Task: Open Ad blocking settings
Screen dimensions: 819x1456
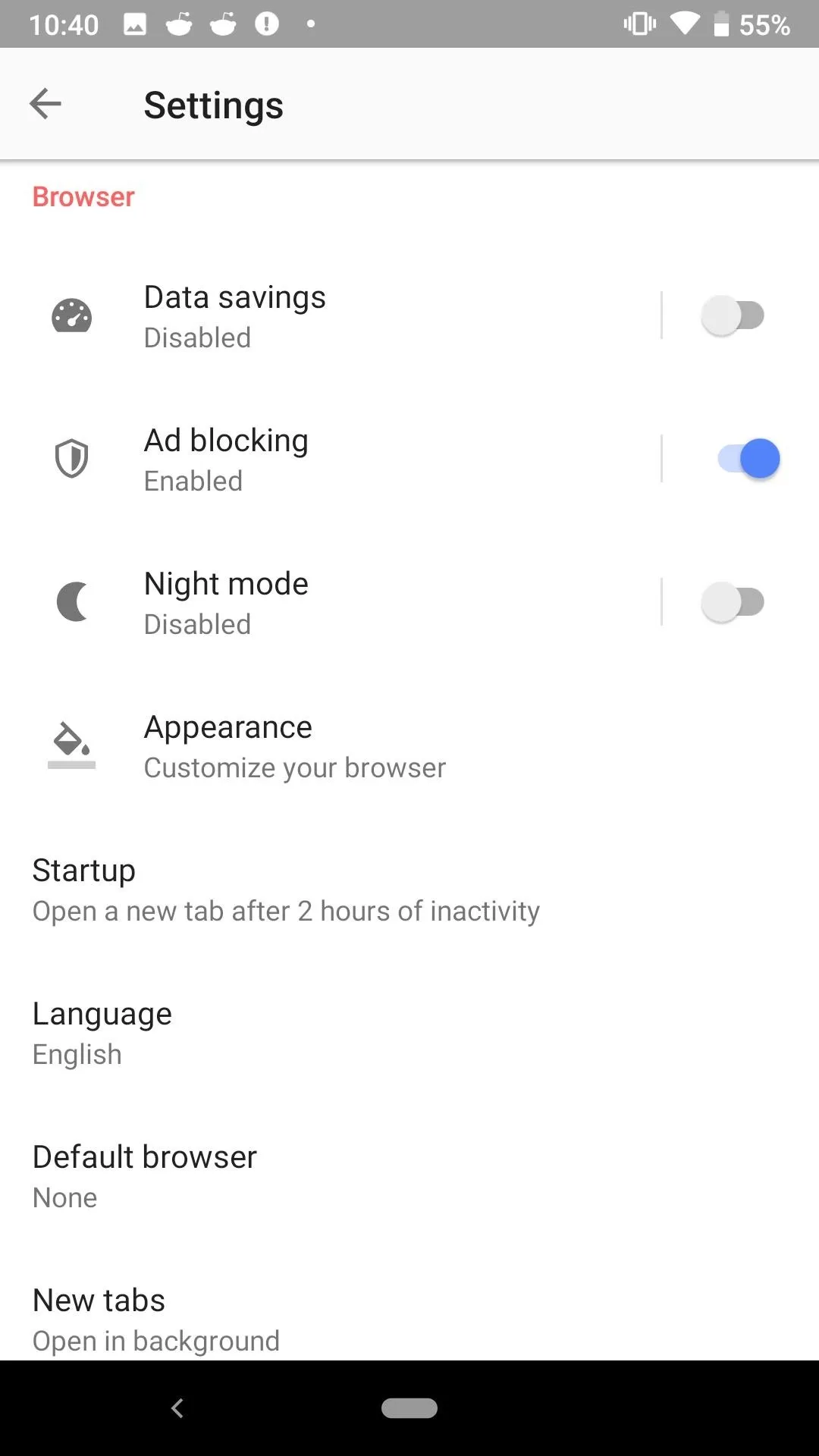Action: tap(330, 459)
